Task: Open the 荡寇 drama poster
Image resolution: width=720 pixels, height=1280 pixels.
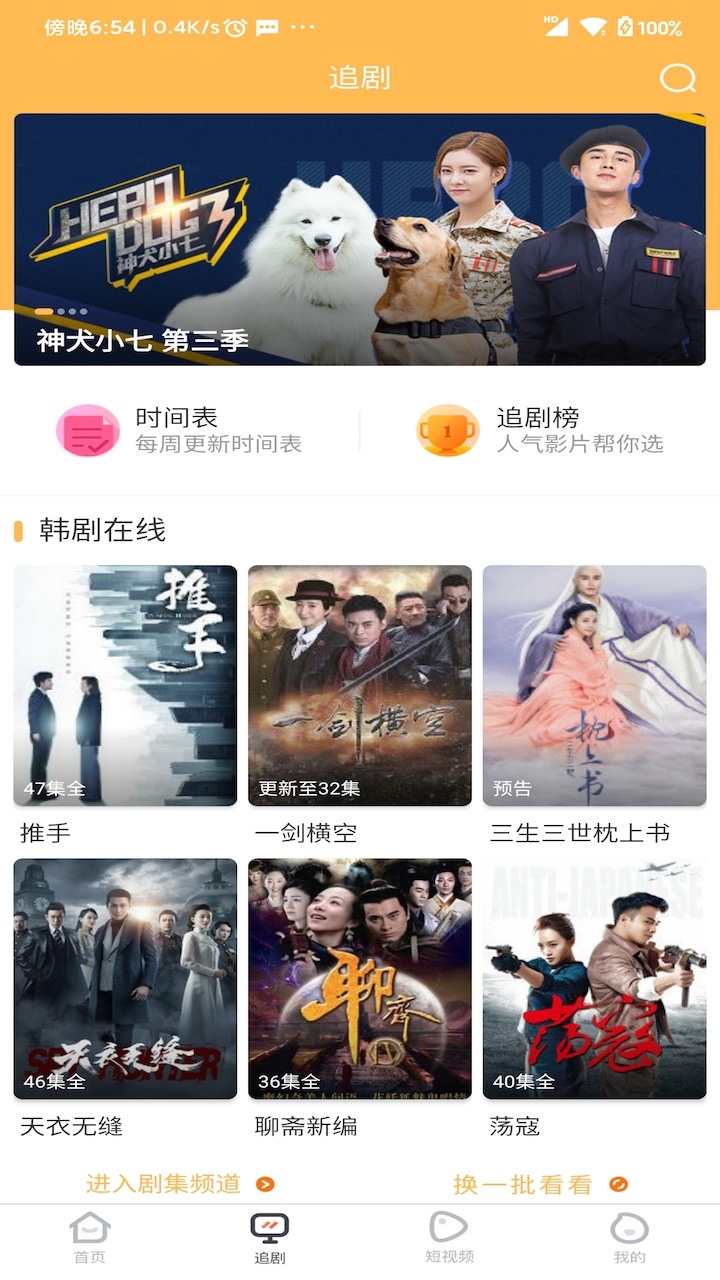Action: 594,980
